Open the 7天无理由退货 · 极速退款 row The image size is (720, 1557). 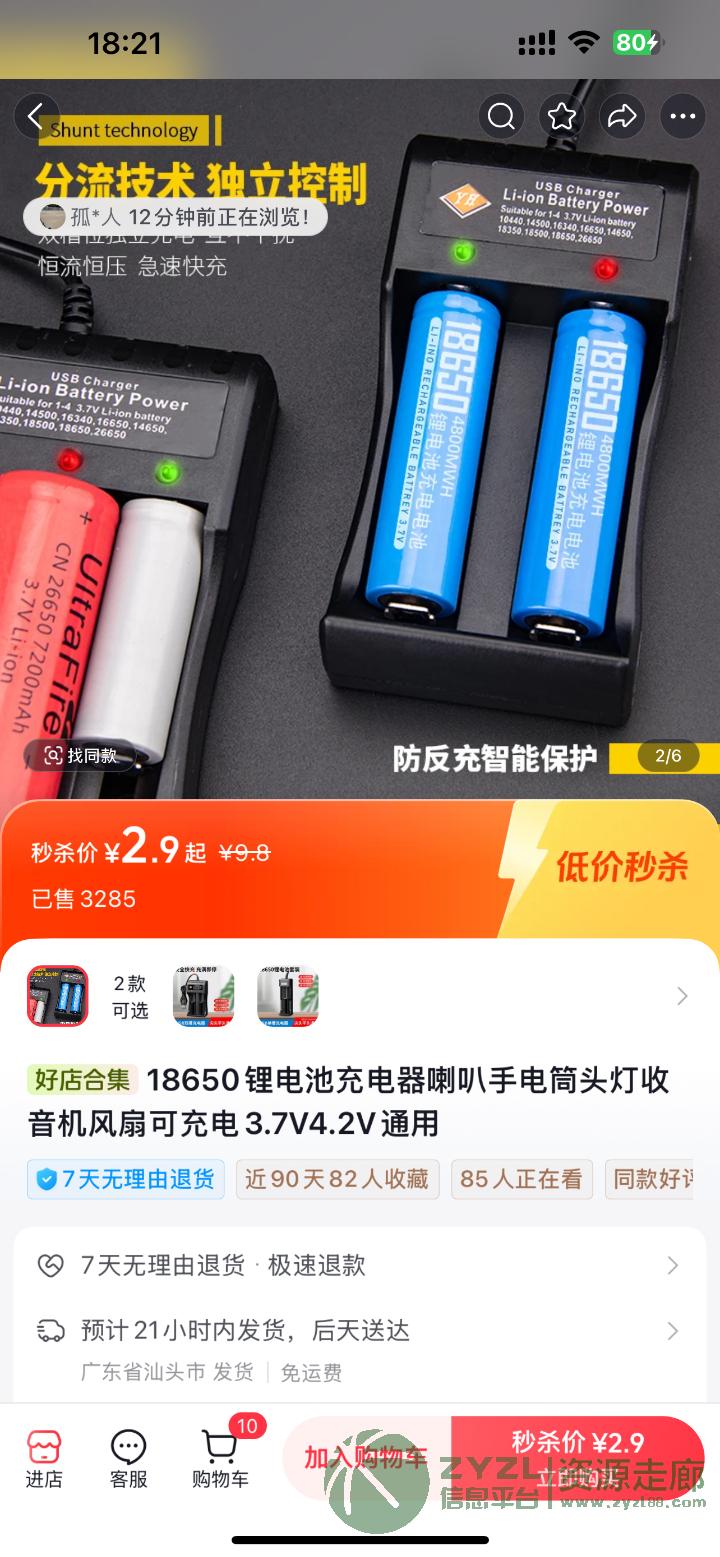click(x=360, y=1265)
